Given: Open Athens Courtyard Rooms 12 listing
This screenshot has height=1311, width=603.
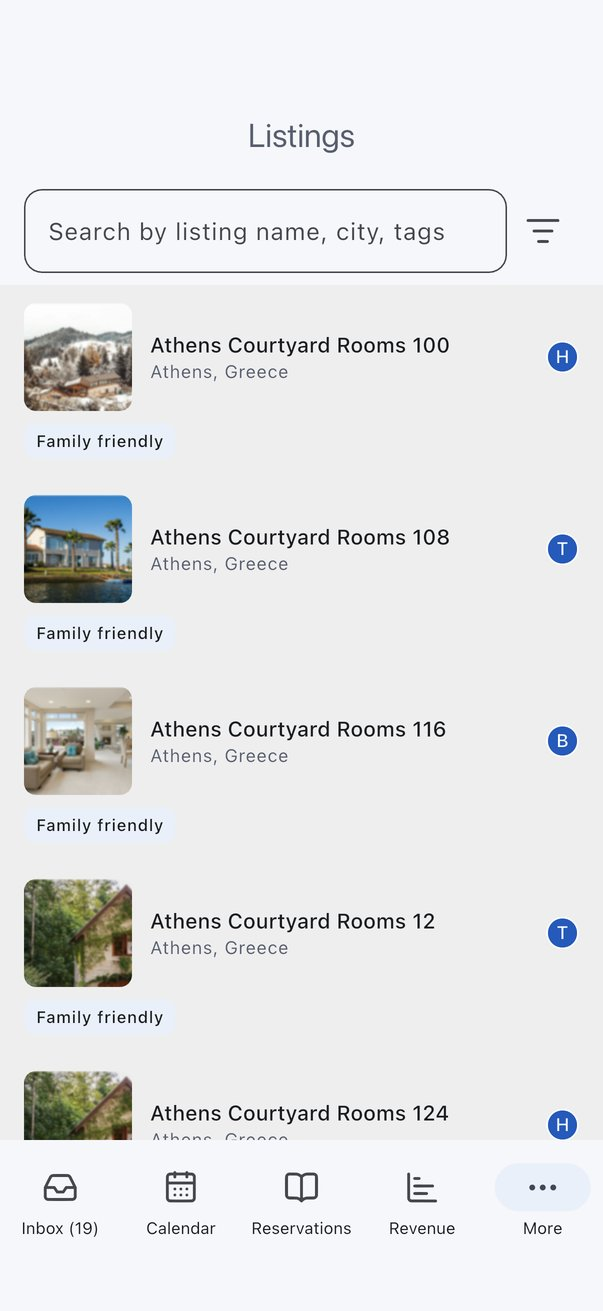Looking at the screenshot, I should coord(301,957).
